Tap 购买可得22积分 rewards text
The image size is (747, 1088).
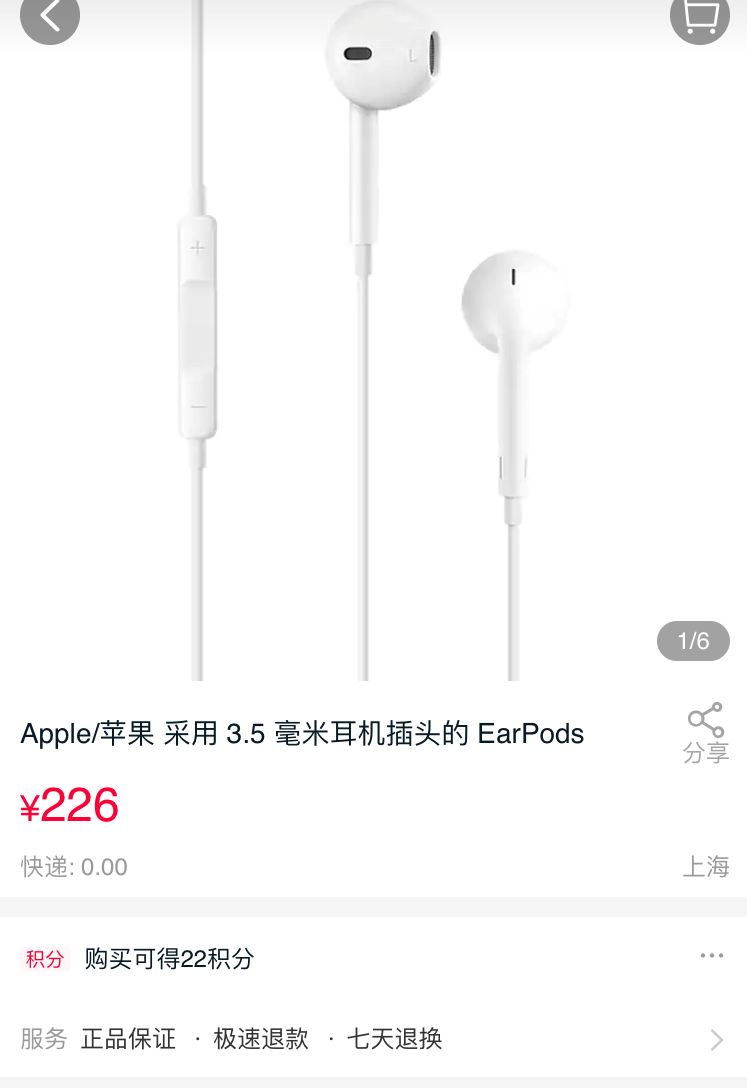coord(170,957)
